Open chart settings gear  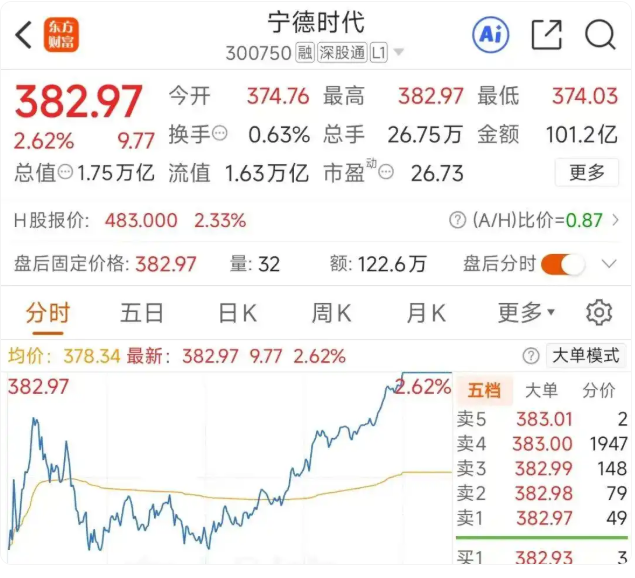[599, 312]
